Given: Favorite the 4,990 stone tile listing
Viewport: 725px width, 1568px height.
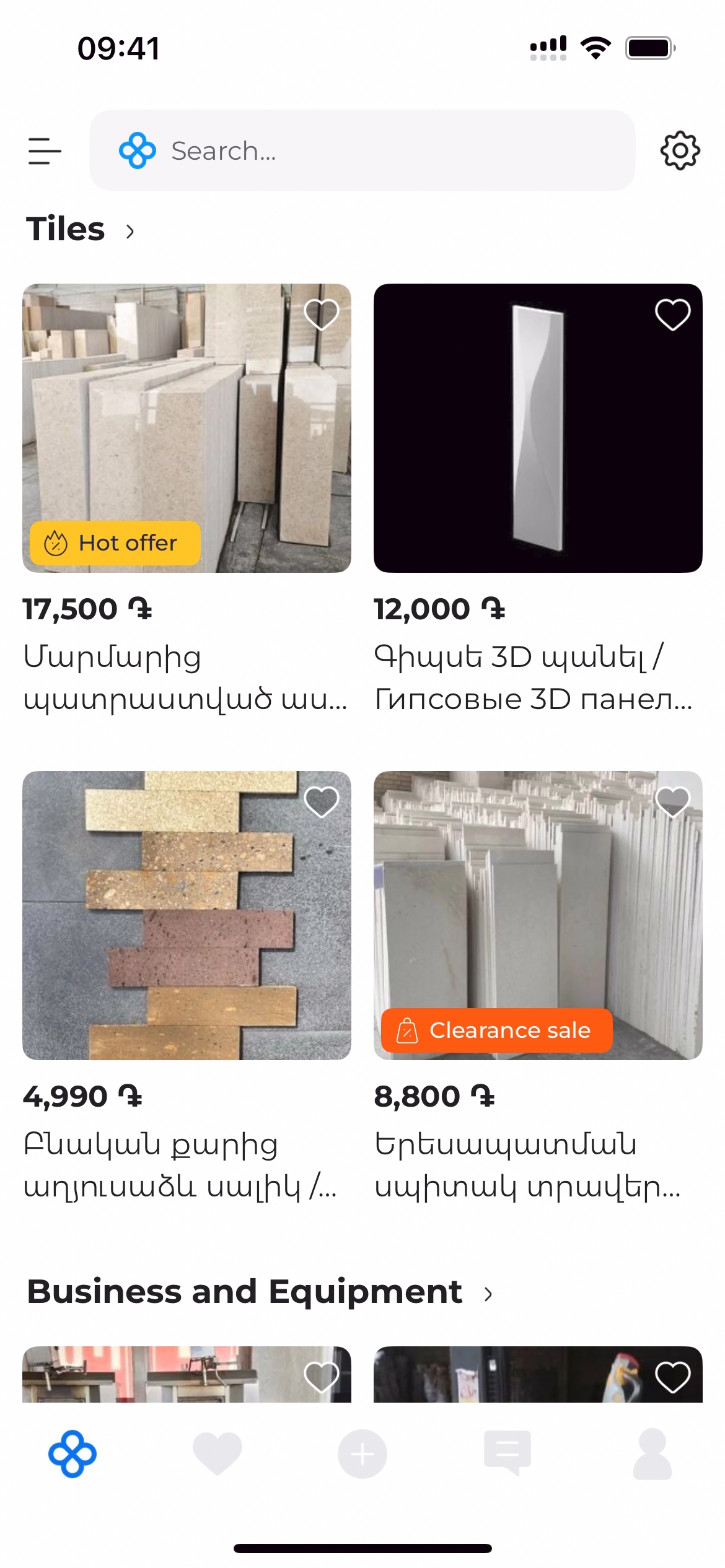Looking at the screenshot, I should 322,802.
